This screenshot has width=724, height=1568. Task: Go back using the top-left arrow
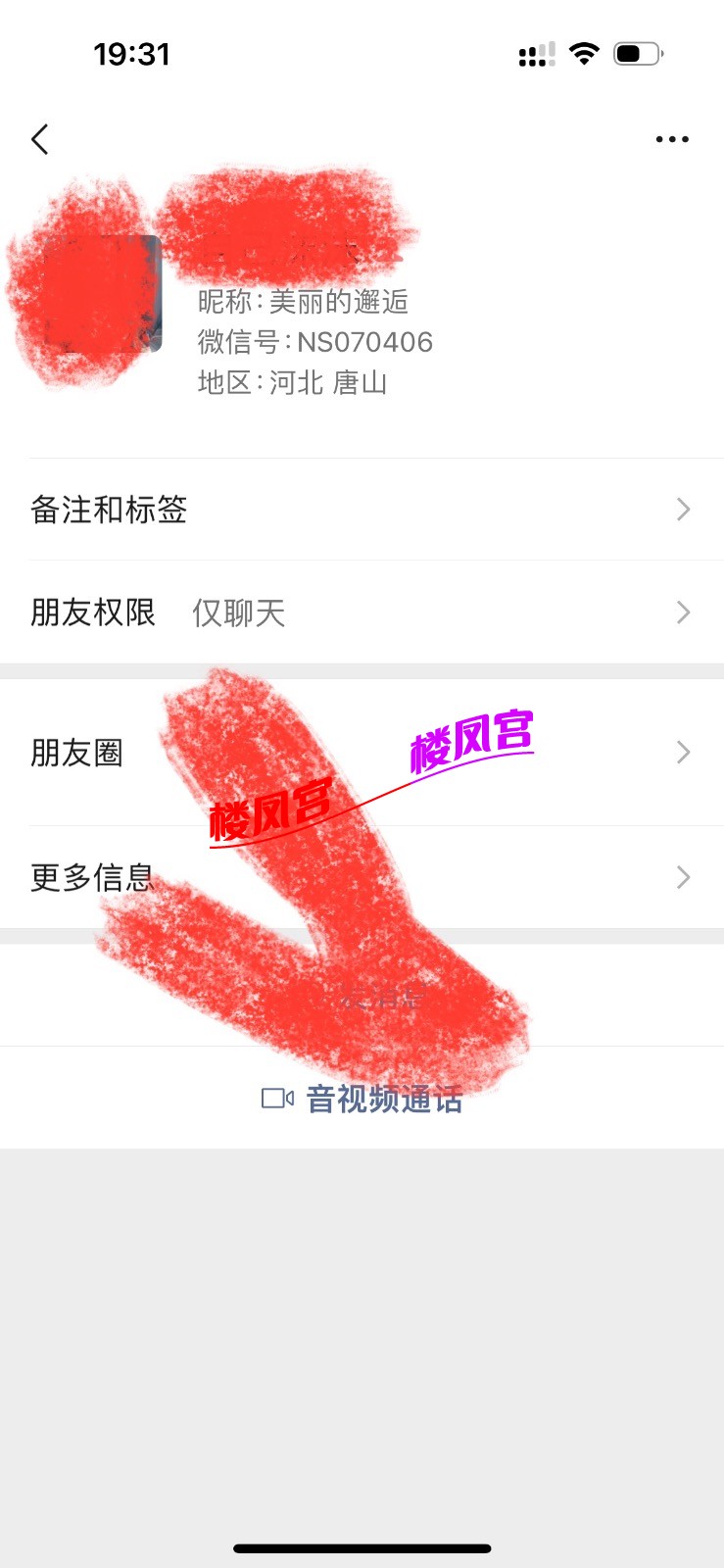(x=40, y=139)
